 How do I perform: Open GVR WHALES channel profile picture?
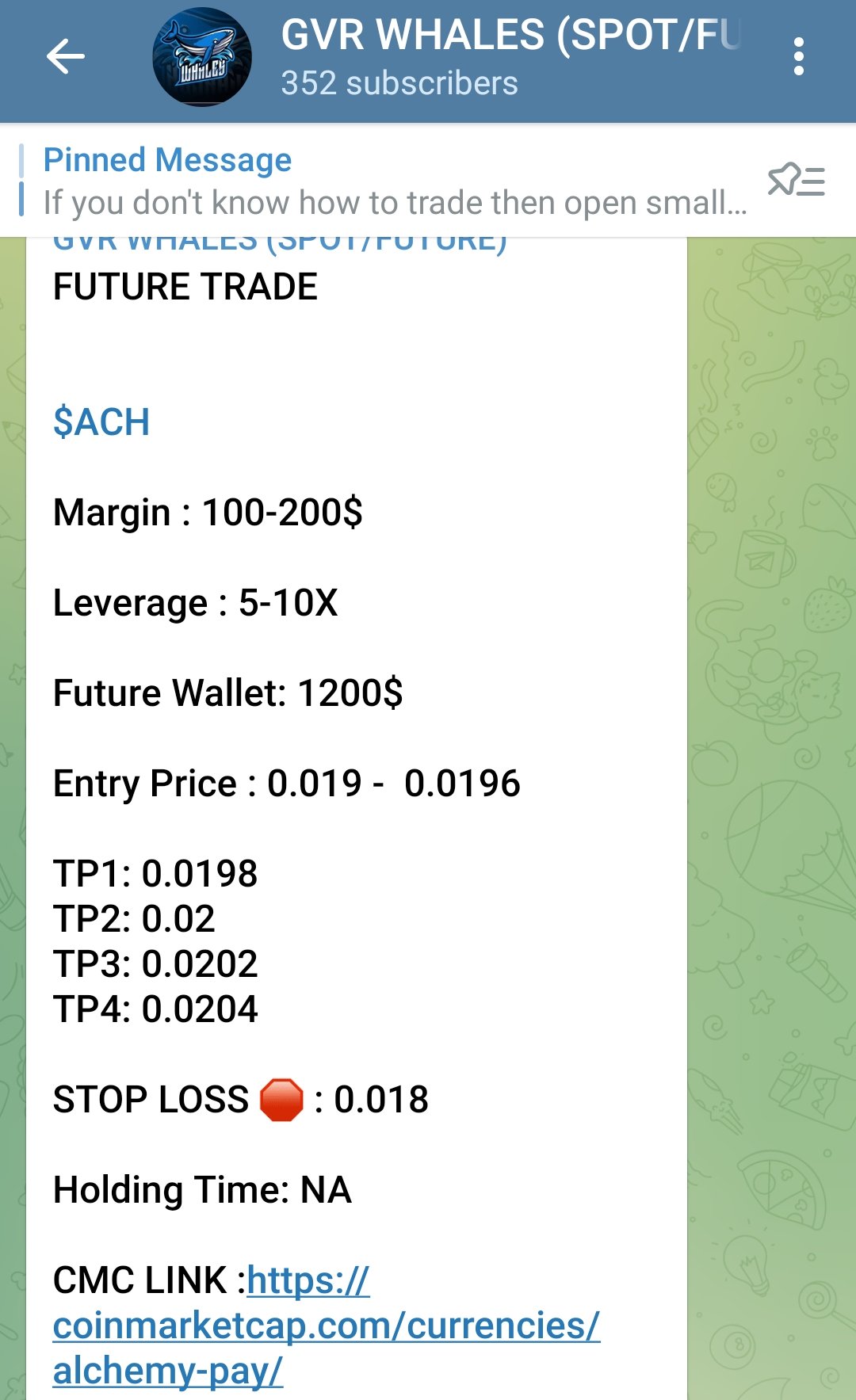(202, 57)
